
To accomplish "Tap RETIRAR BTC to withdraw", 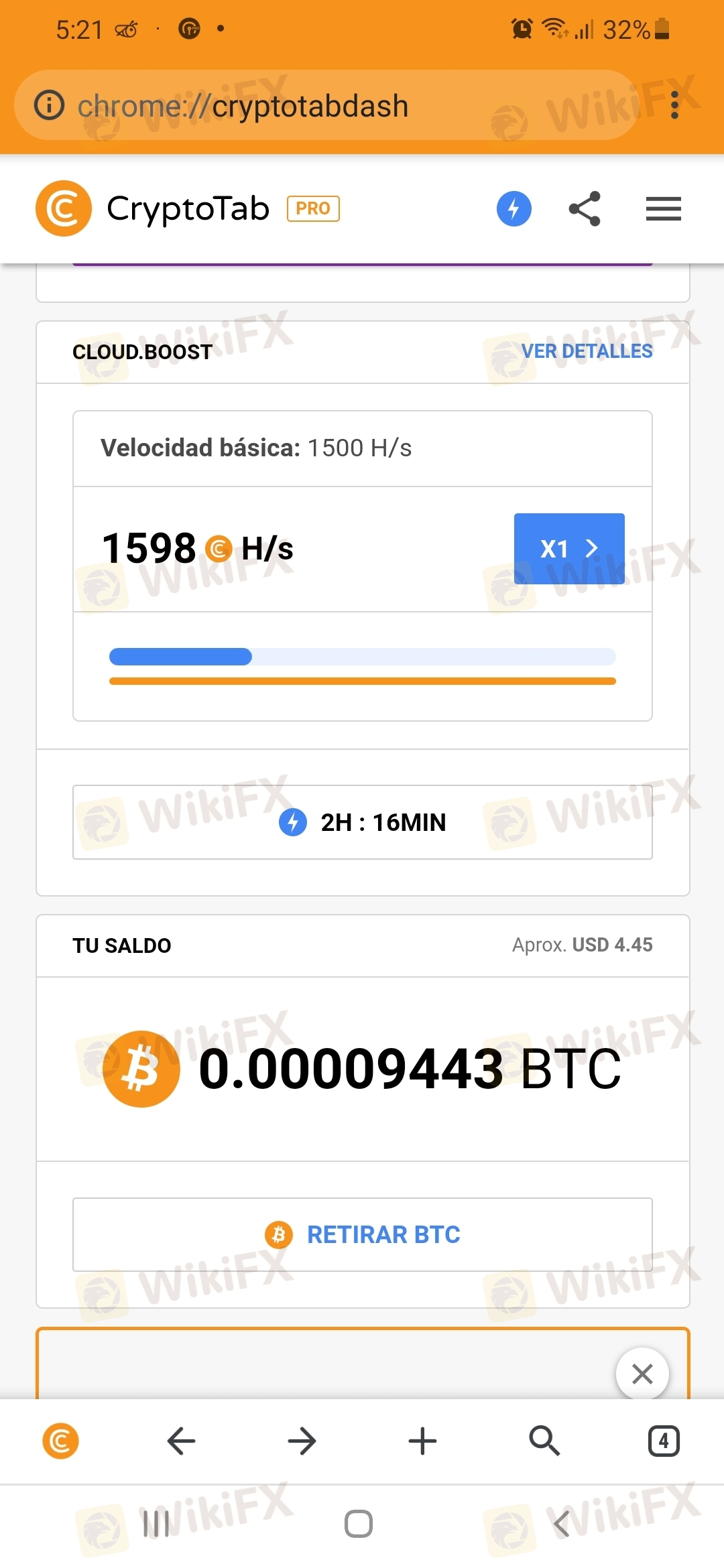I will click(x=363, y=1234).
